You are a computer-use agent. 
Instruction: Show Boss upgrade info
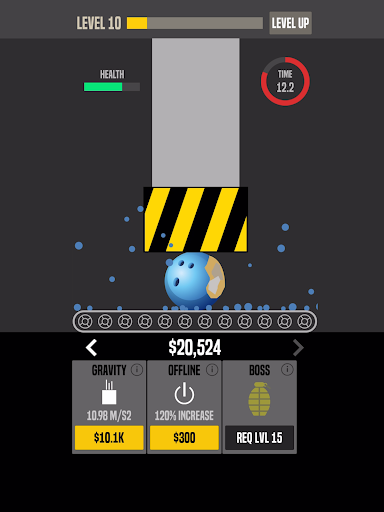287,370
